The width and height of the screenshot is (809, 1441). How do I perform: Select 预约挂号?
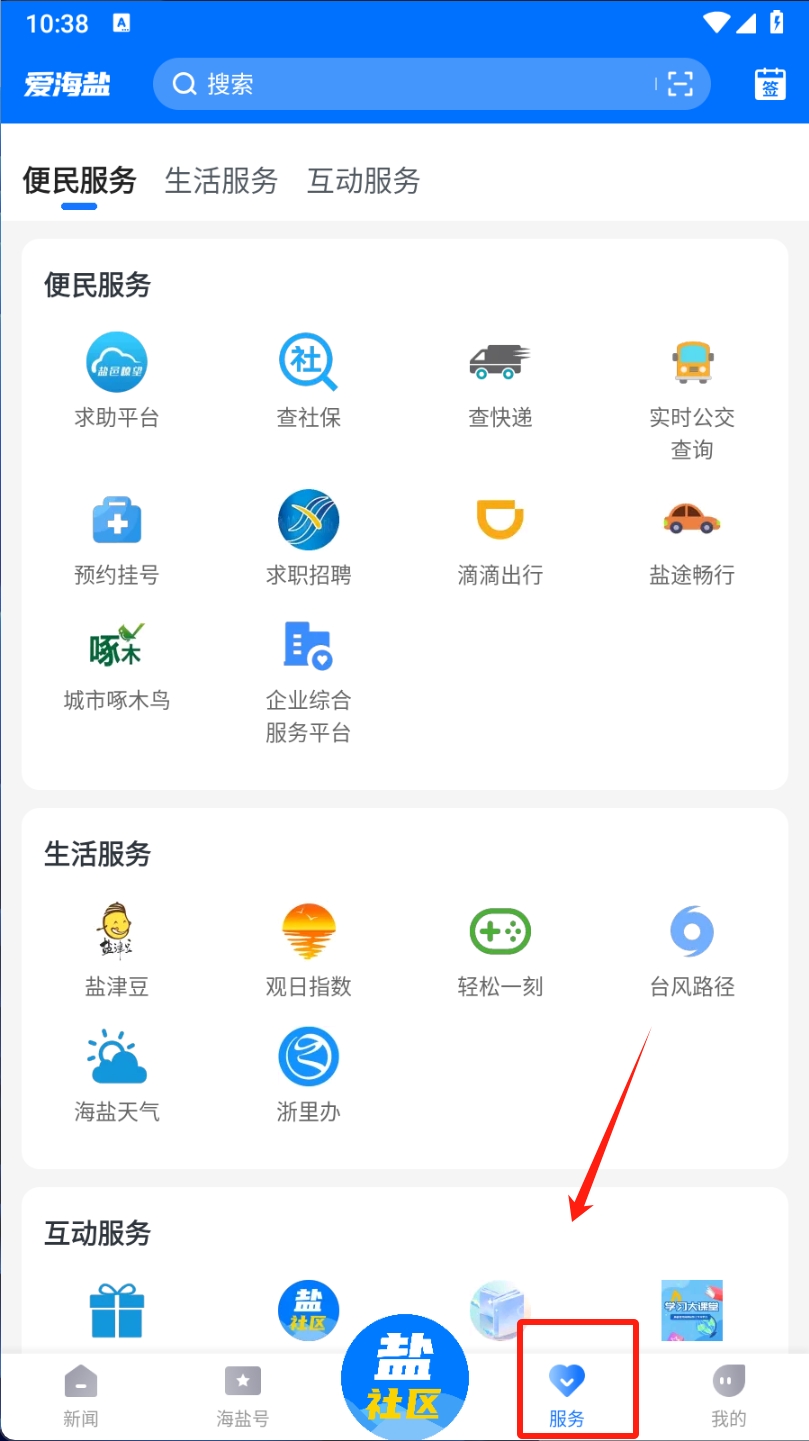click(117, 540)
